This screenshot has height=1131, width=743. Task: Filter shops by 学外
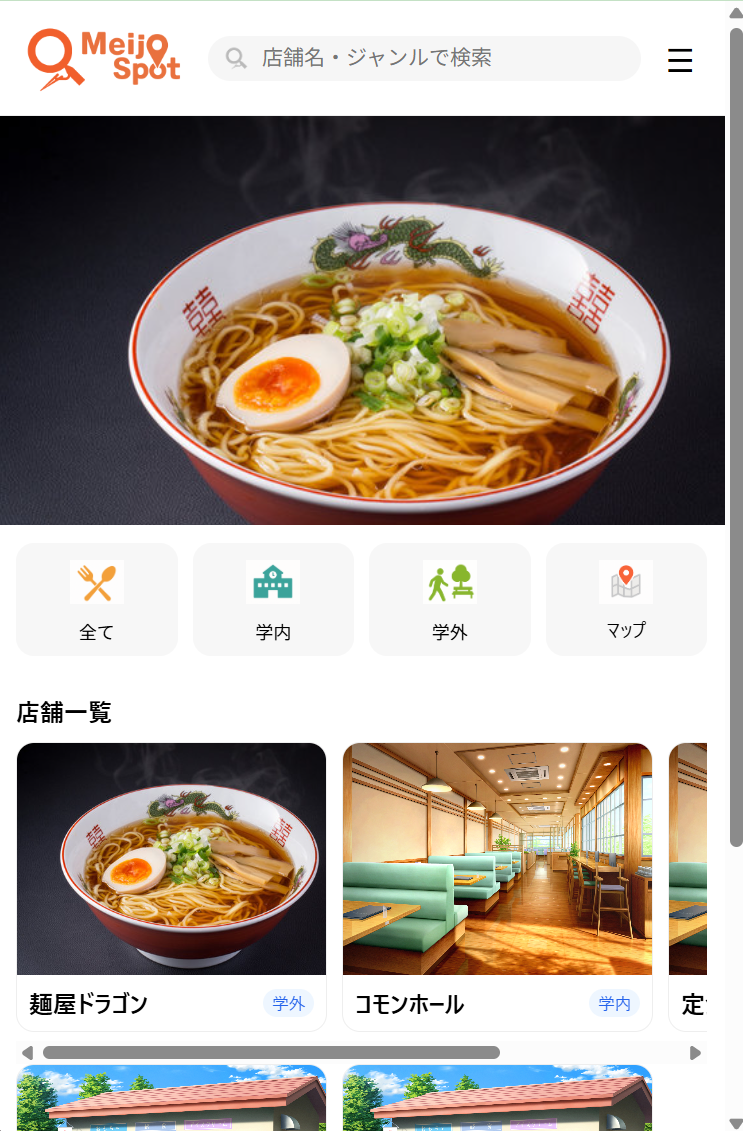(450, 599)
